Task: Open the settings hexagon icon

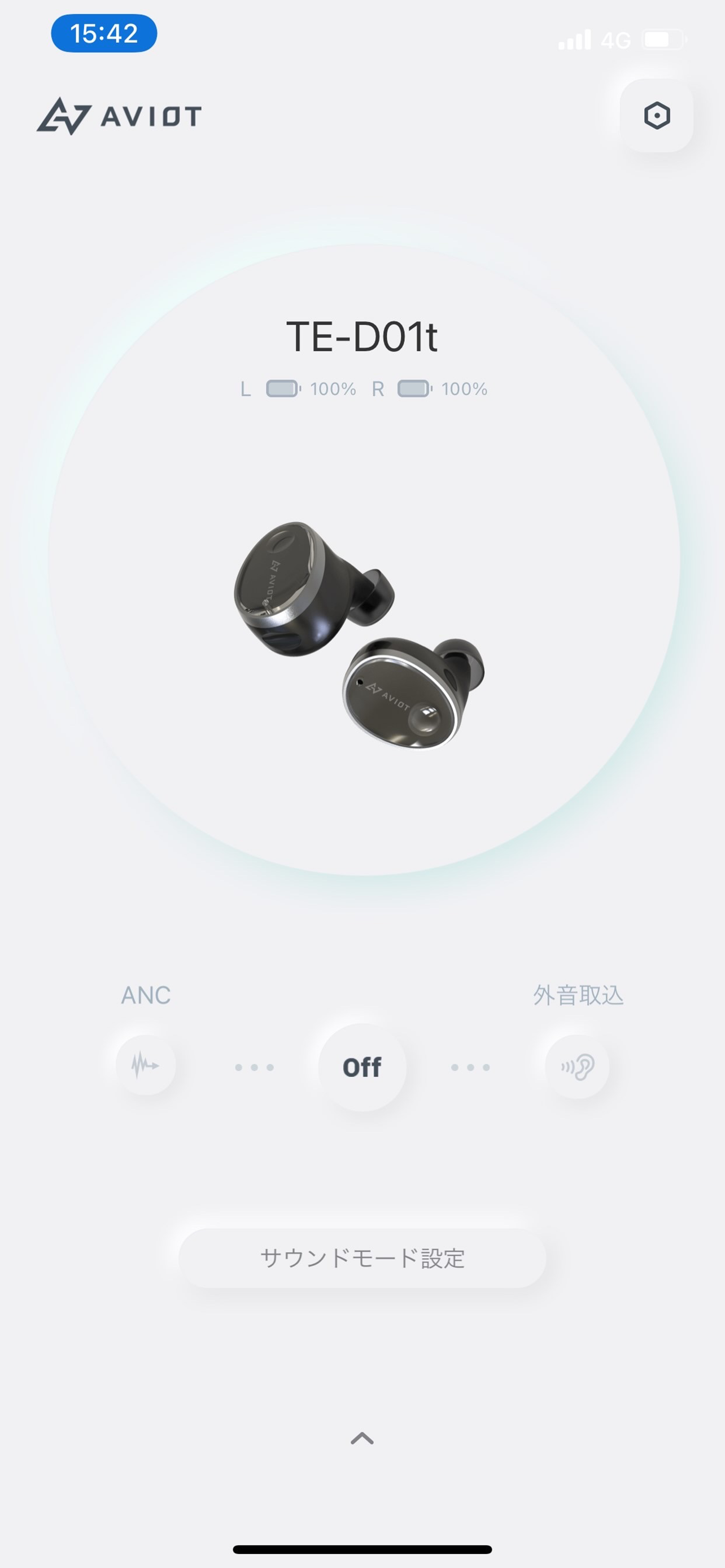Action: coord(656,116)
